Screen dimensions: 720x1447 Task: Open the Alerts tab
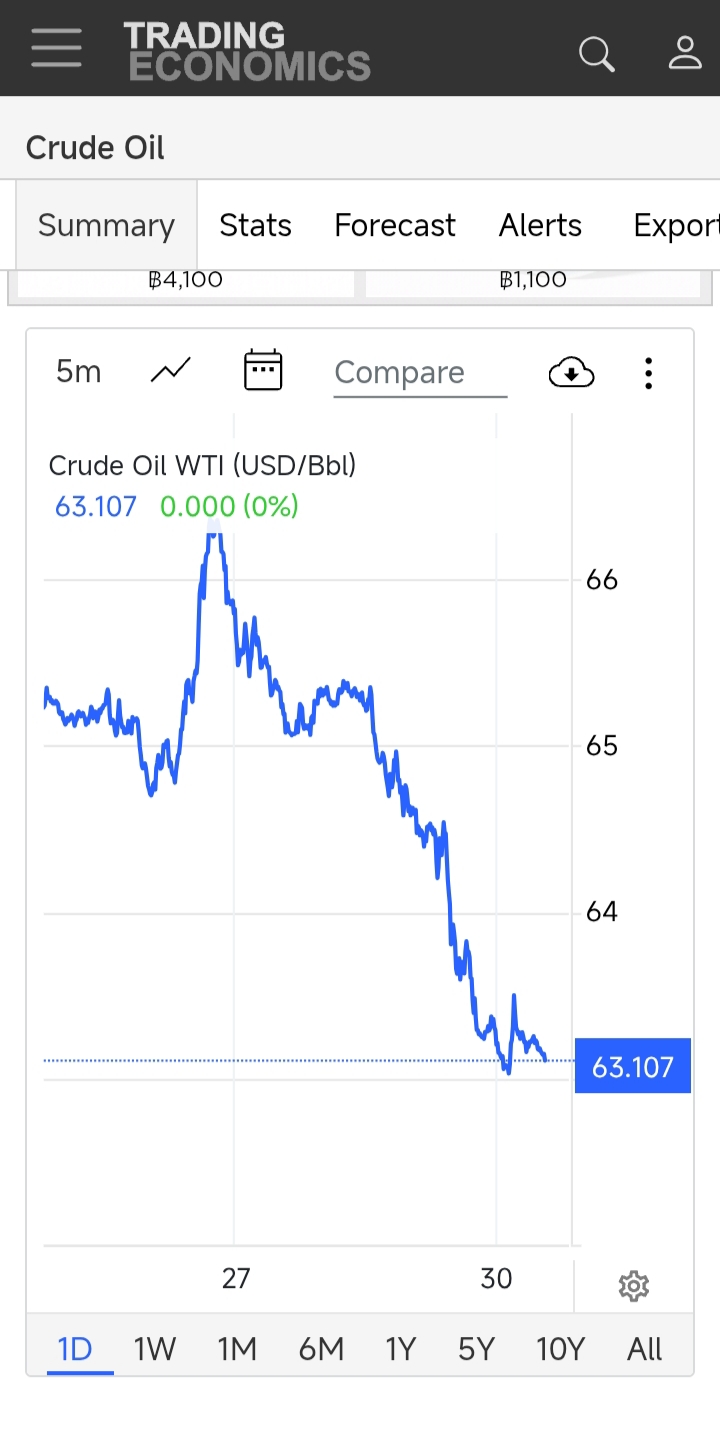[x=540, y=225]
